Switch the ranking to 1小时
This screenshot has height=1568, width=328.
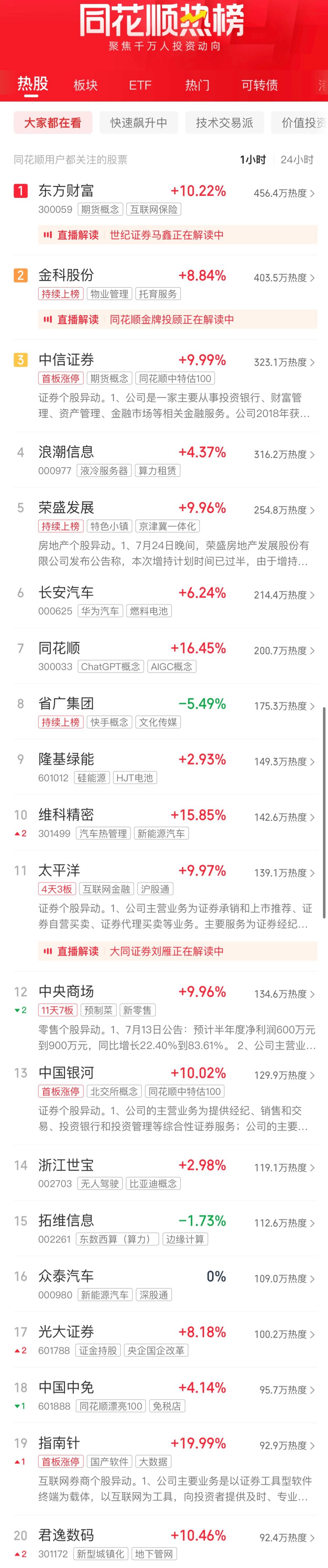tap(253, 160)
